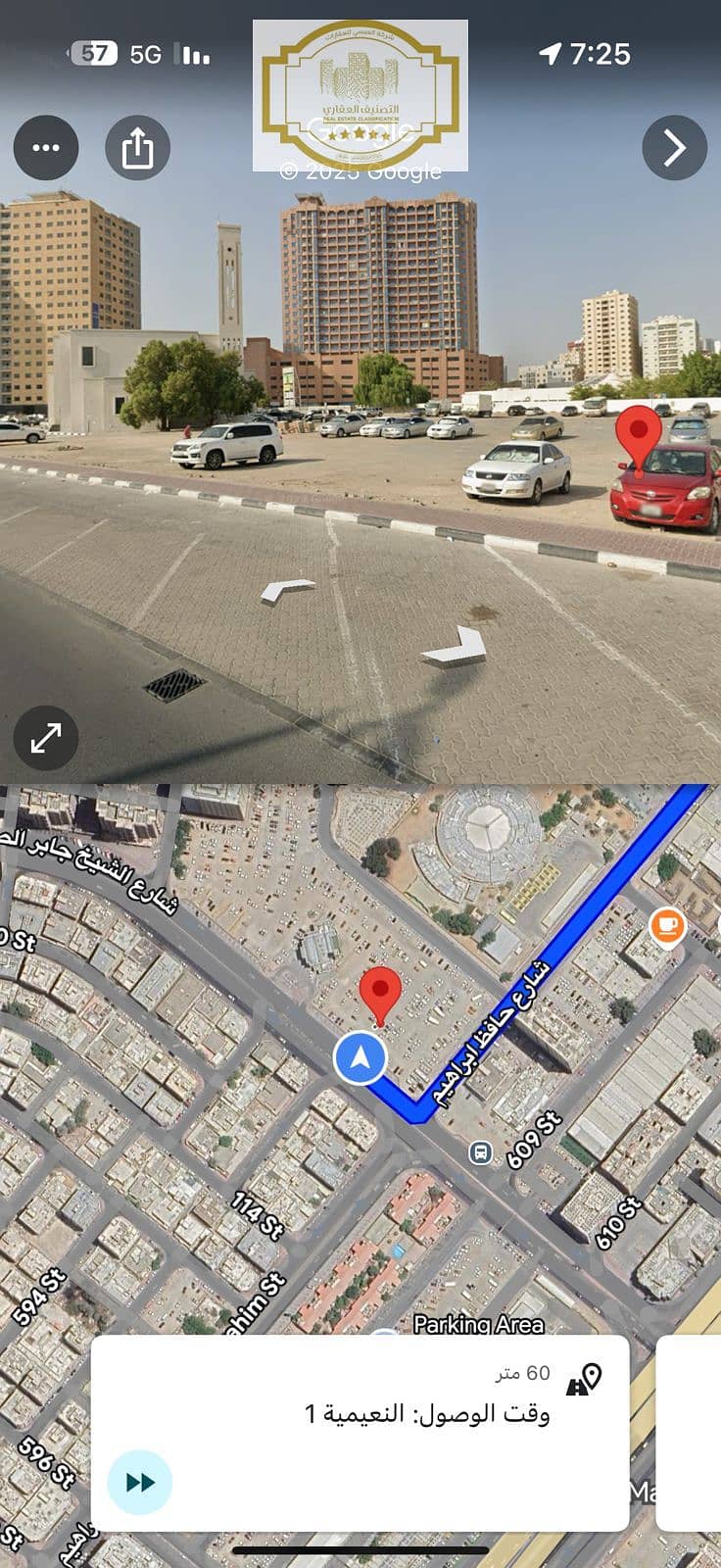Open the arrival card for النعيمية 1

tap(392, 1411)
